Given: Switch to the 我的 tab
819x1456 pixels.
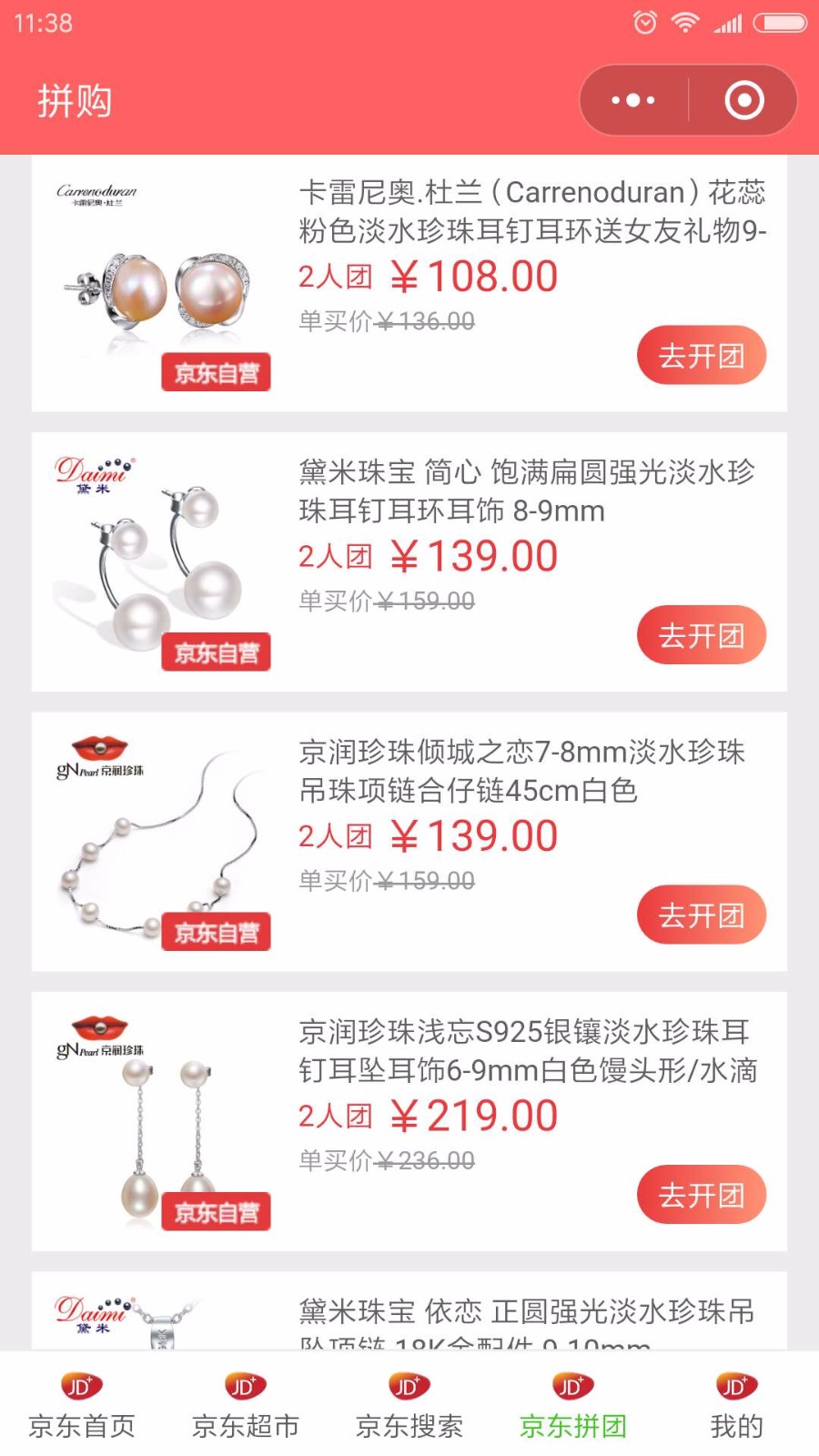Looking at the screenshot, I should (x=737, y=1405).
